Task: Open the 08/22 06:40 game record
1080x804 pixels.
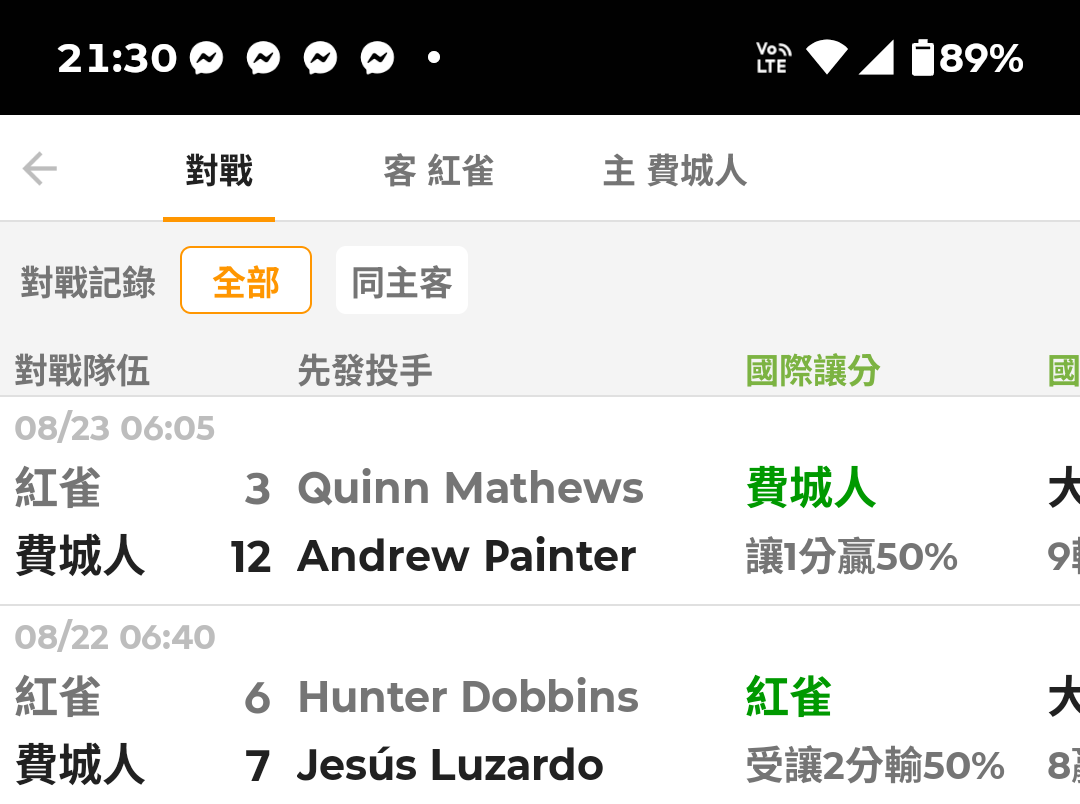Action: [540, 705]
